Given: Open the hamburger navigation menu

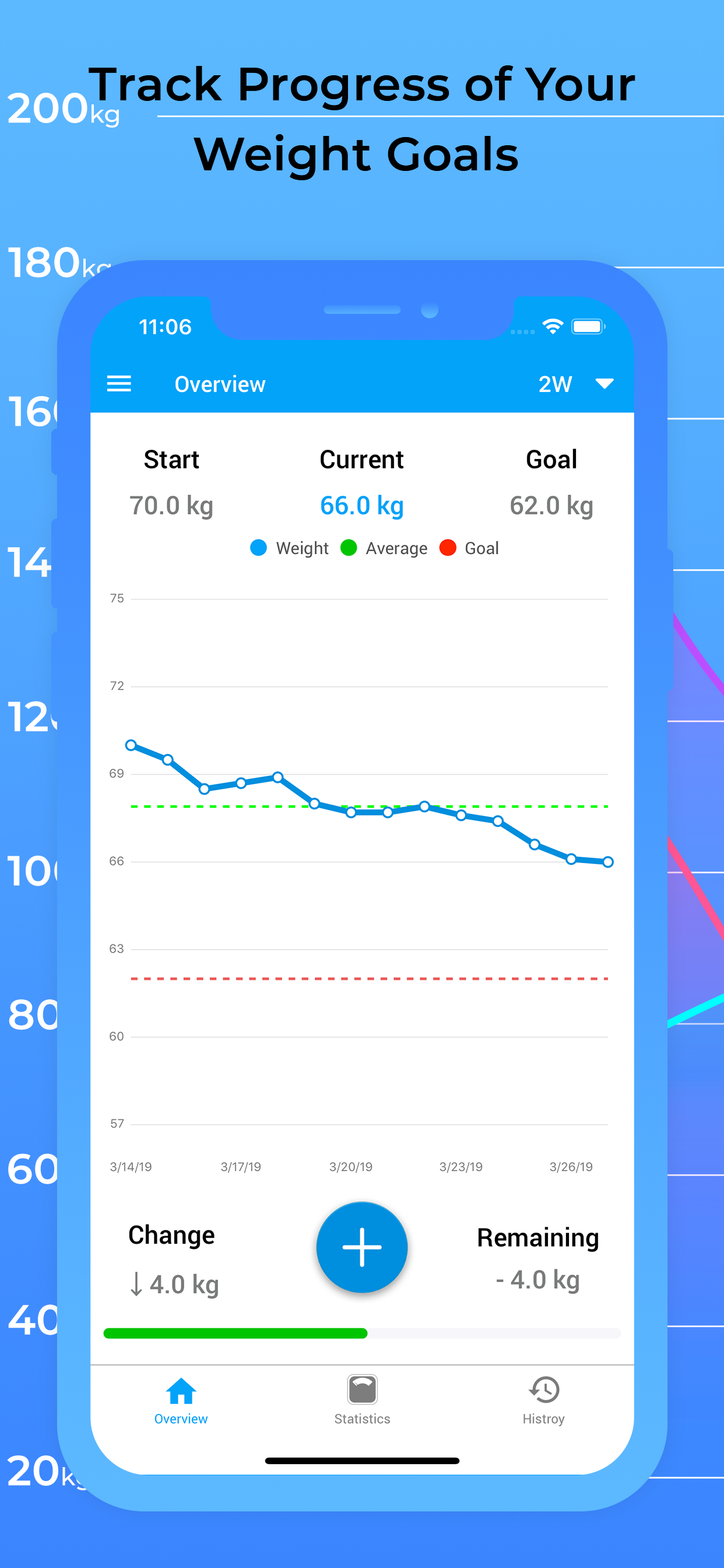Looking at the screenshot, I should coord(120,383).
